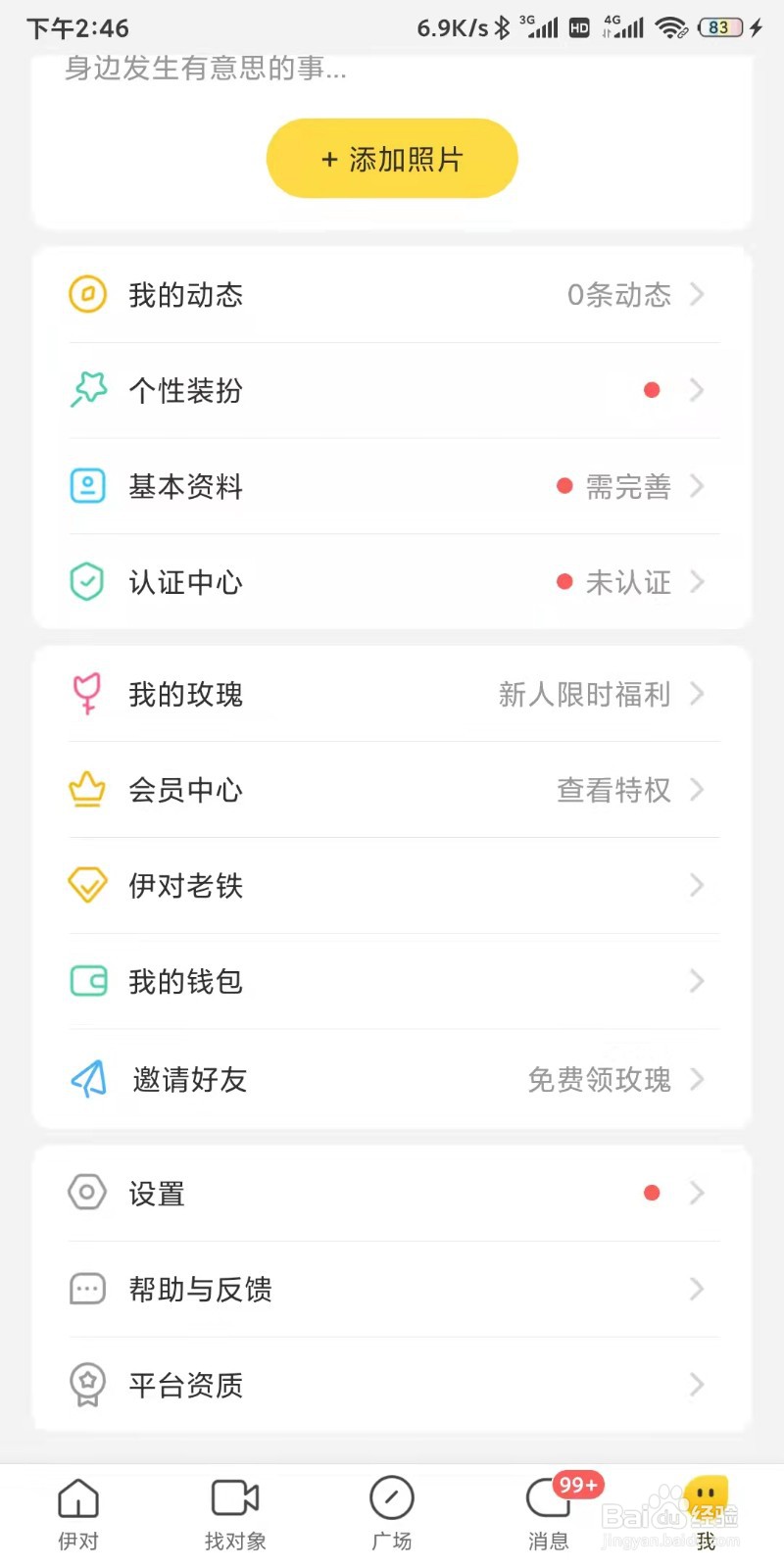
Task: Open 我的钱包
Action: [x=392, y=981]
